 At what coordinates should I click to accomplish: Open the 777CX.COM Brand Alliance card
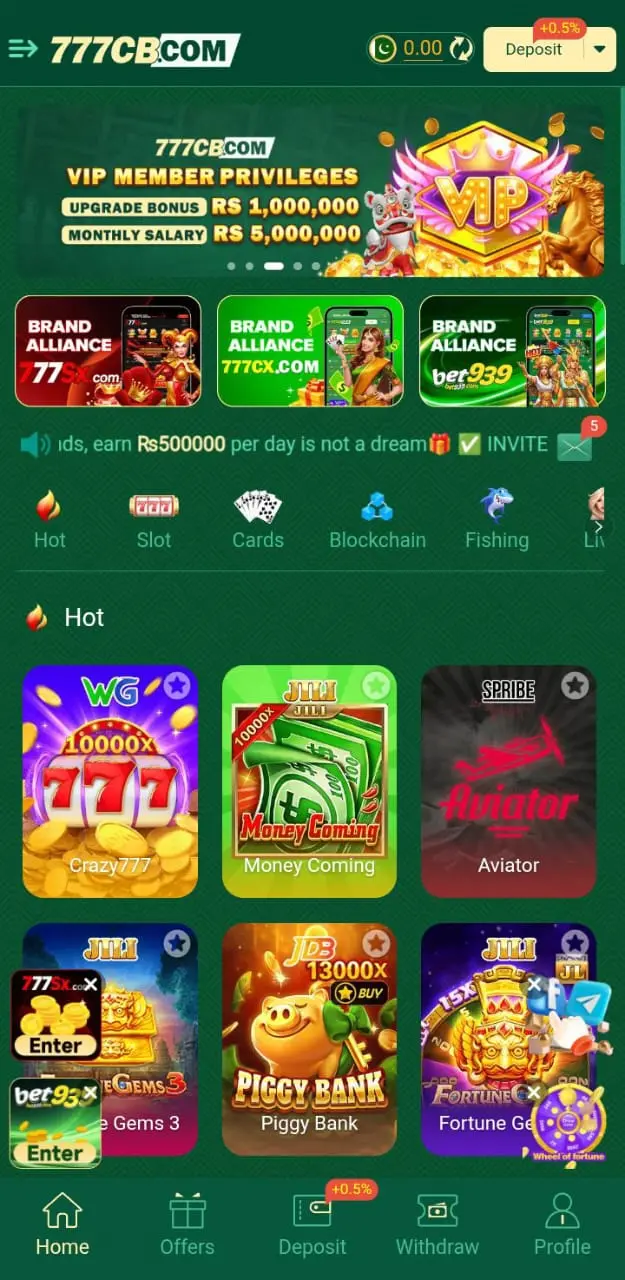310,351
